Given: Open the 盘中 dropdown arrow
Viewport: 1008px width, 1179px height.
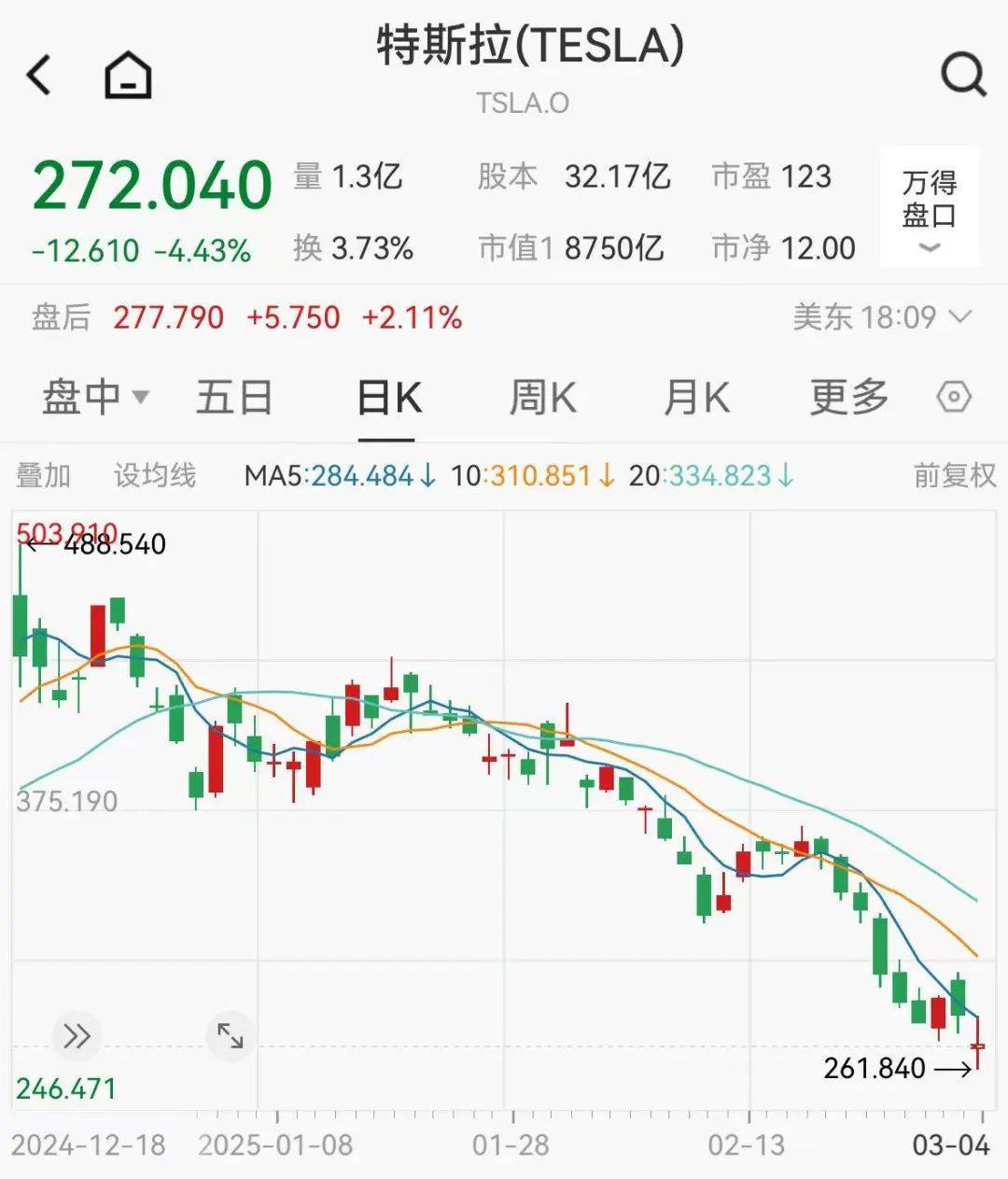Looking at the screenshot, I should click(142, 399).
